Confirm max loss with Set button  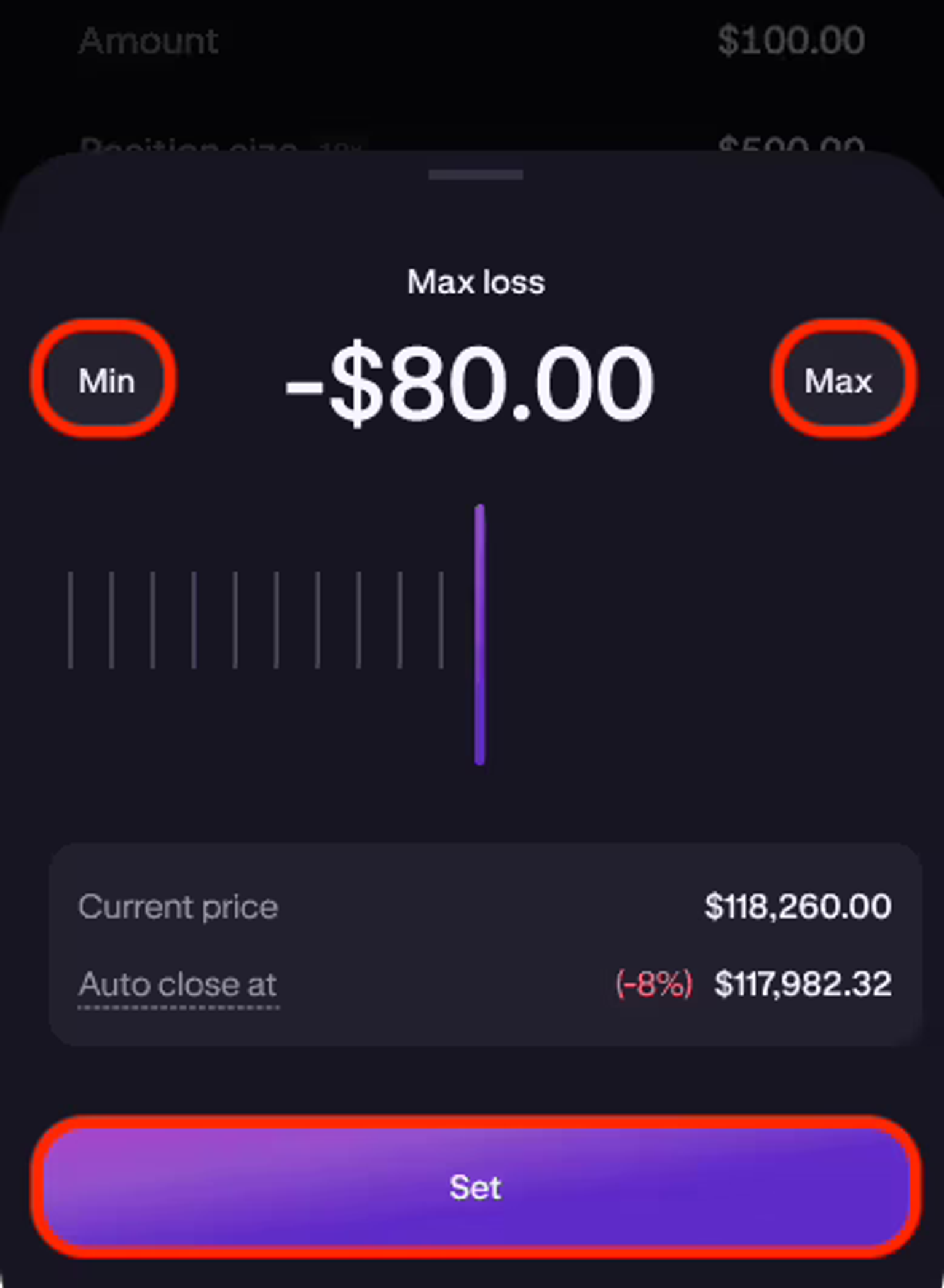(x=476, y=1186)
